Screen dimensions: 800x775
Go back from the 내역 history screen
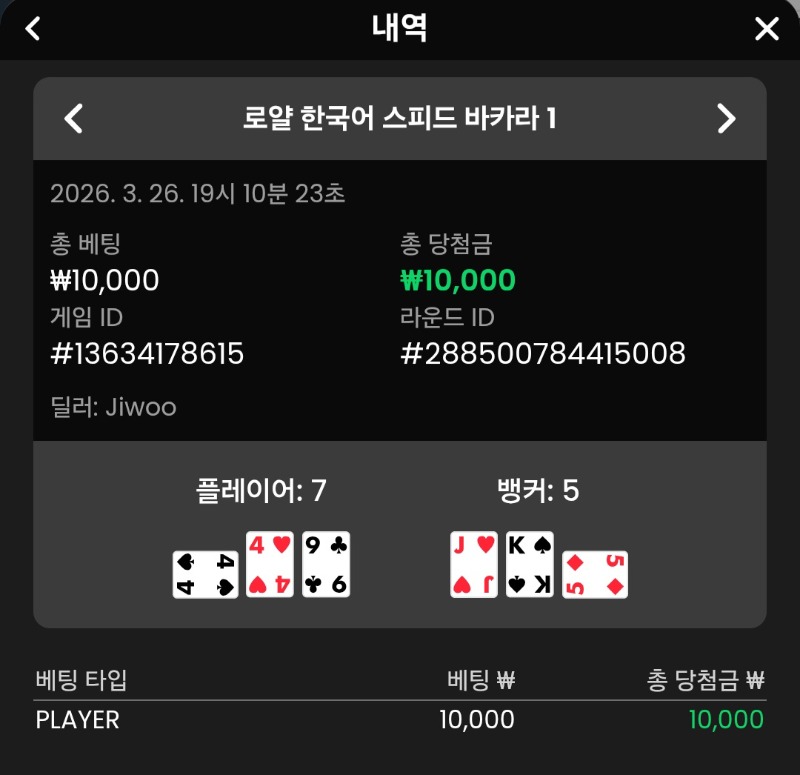click(x=33, y=29)
